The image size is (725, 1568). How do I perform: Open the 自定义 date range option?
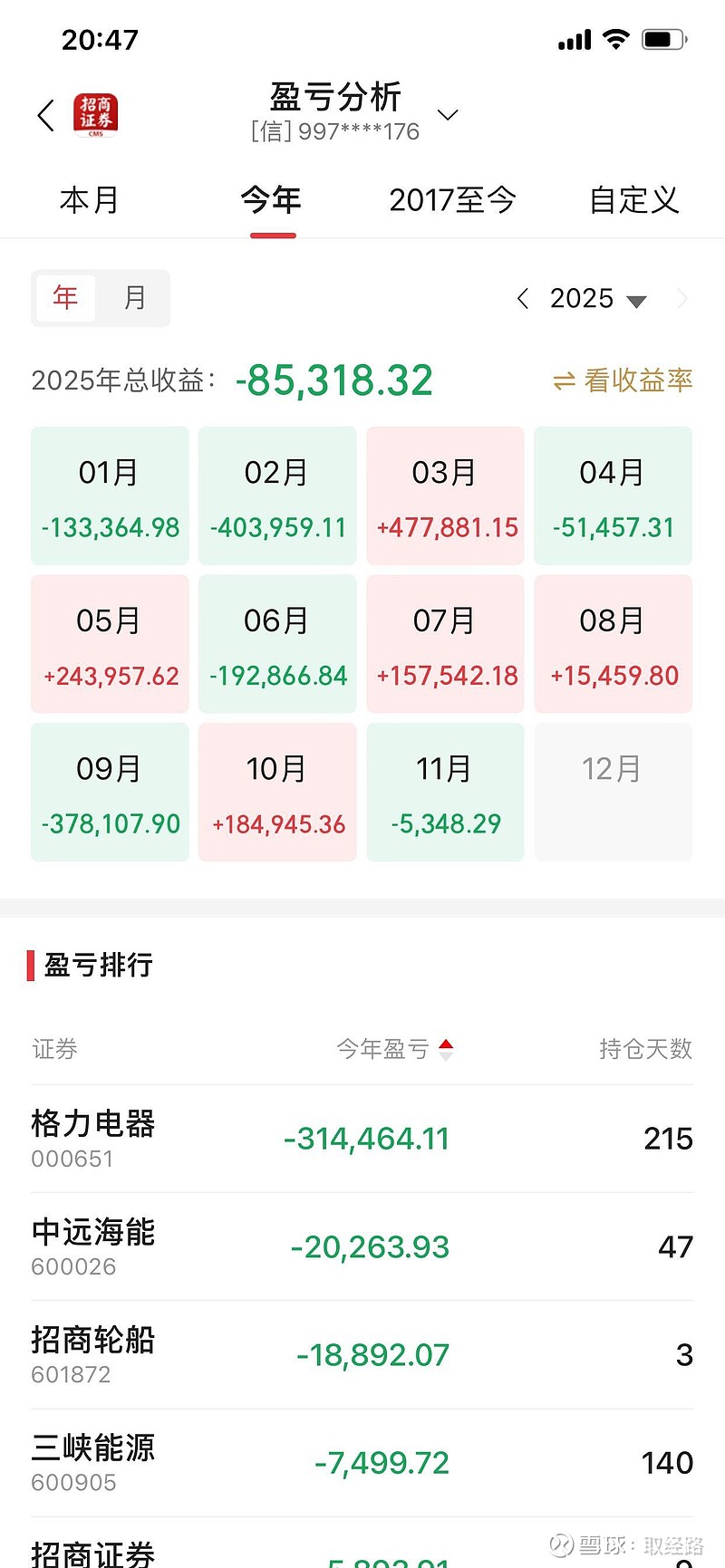[x=633, y=200]
